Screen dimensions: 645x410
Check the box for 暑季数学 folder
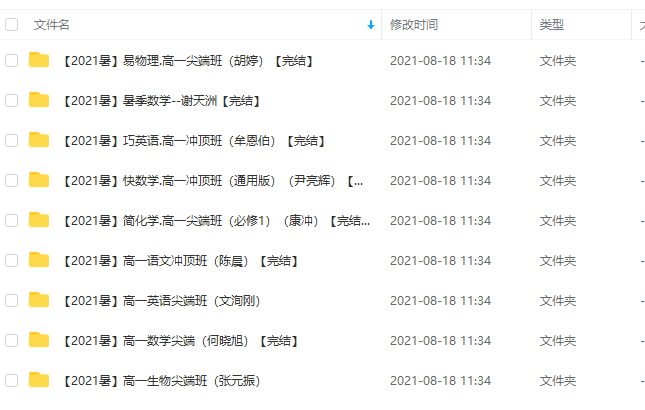11,101
